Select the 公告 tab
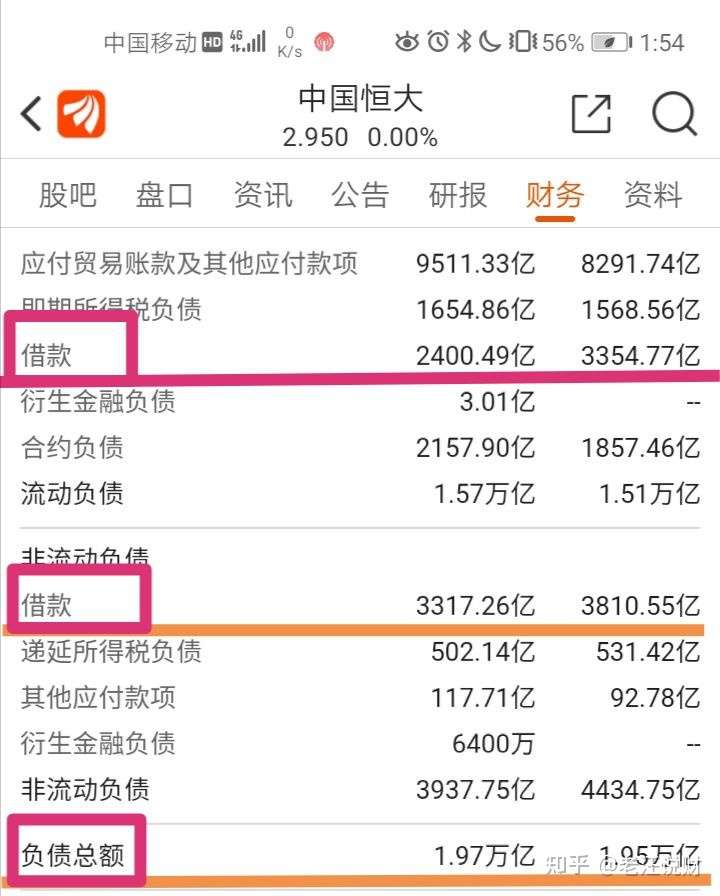The height and width of the screenshot is (896, 720). [360, 194]
